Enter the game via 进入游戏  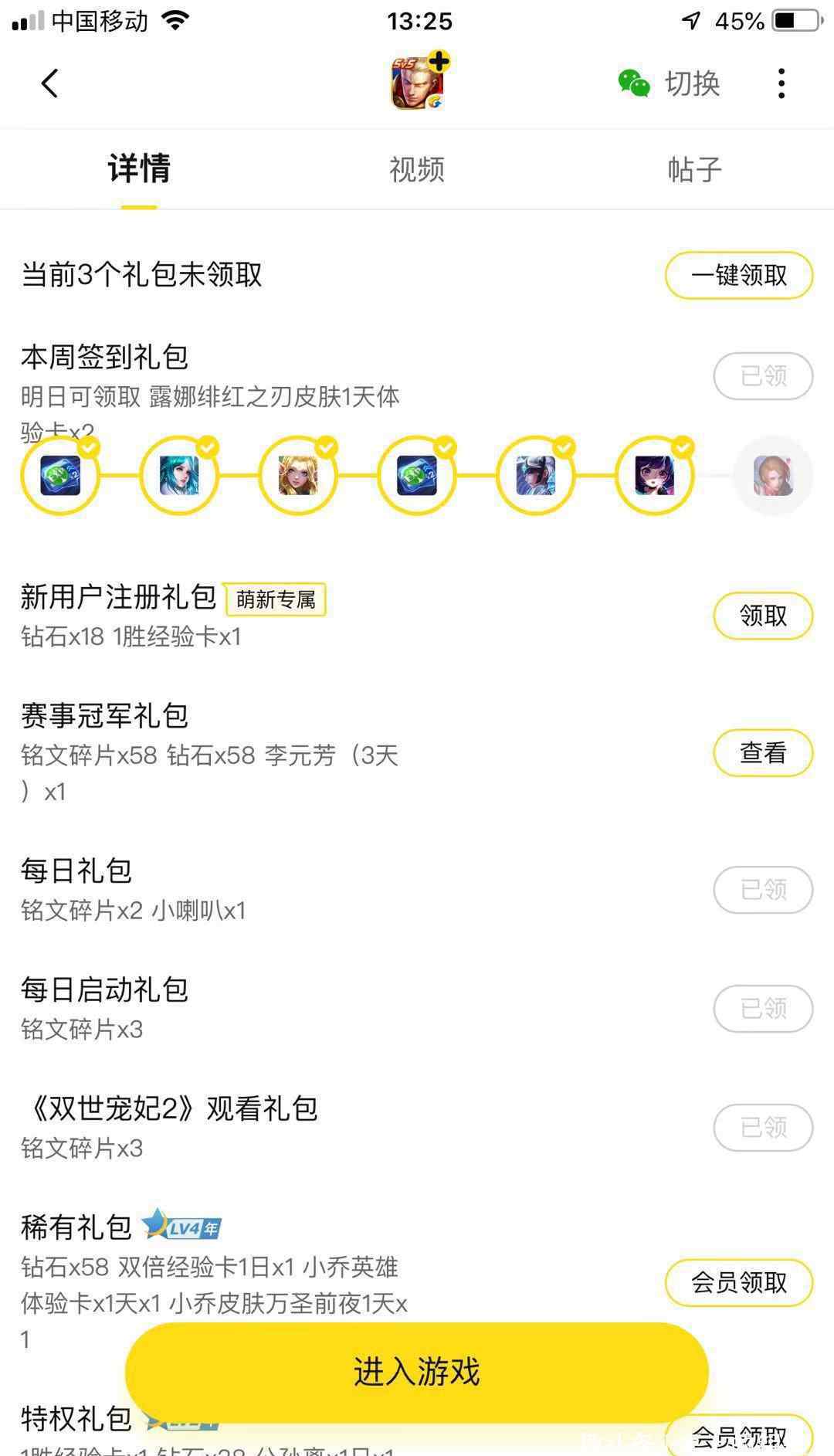(x=416, y=1372)
